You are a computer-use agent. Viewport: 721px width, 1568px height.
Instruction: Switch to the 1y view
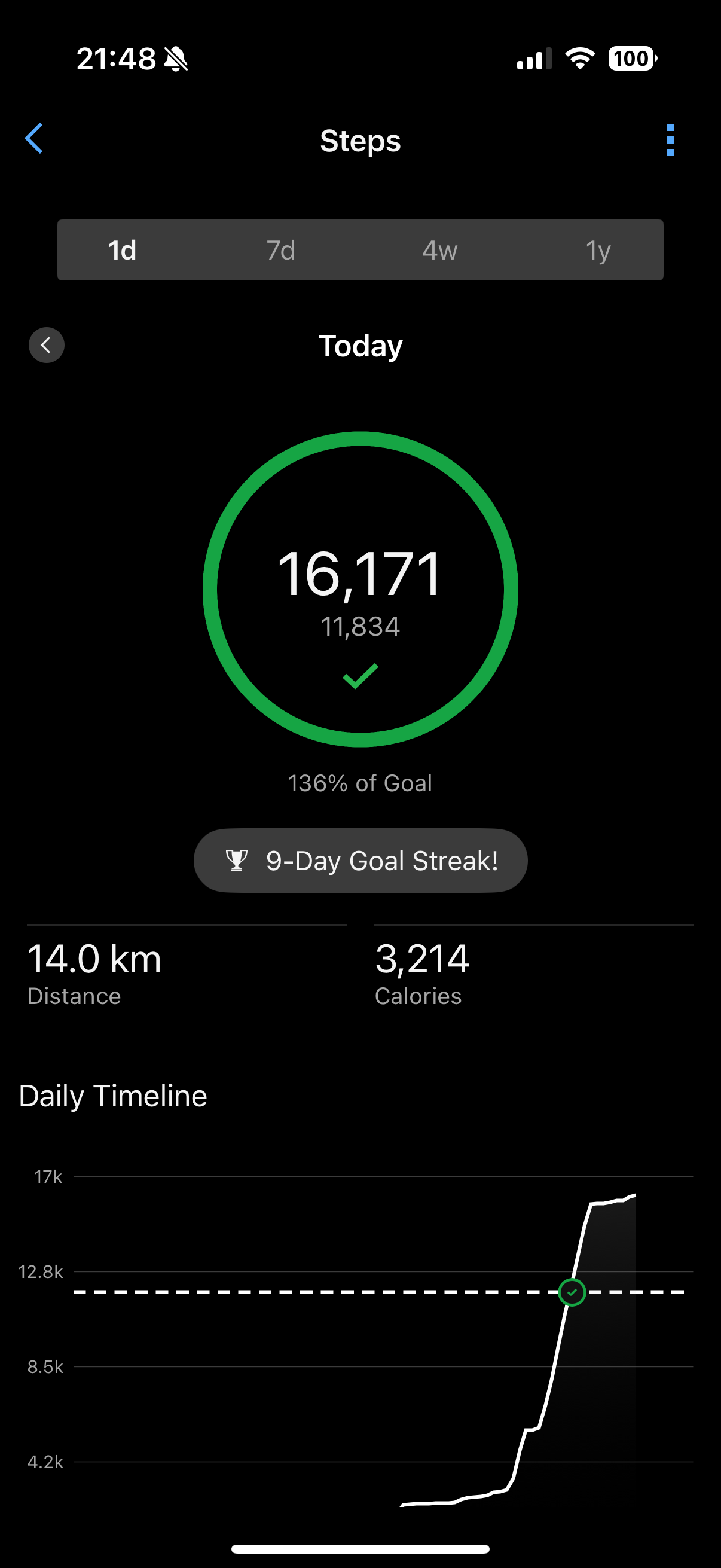[598, 250]
